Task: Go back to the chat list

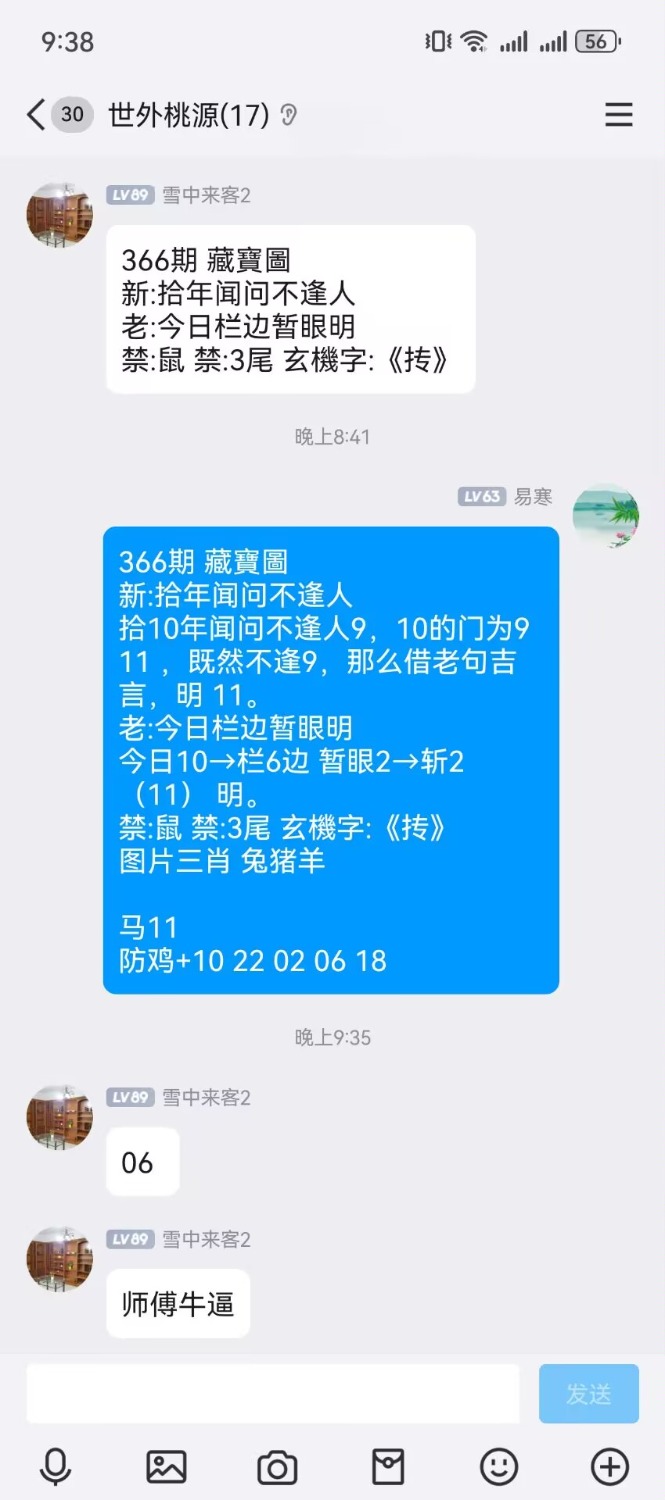Action: click(x=37, y=115)
